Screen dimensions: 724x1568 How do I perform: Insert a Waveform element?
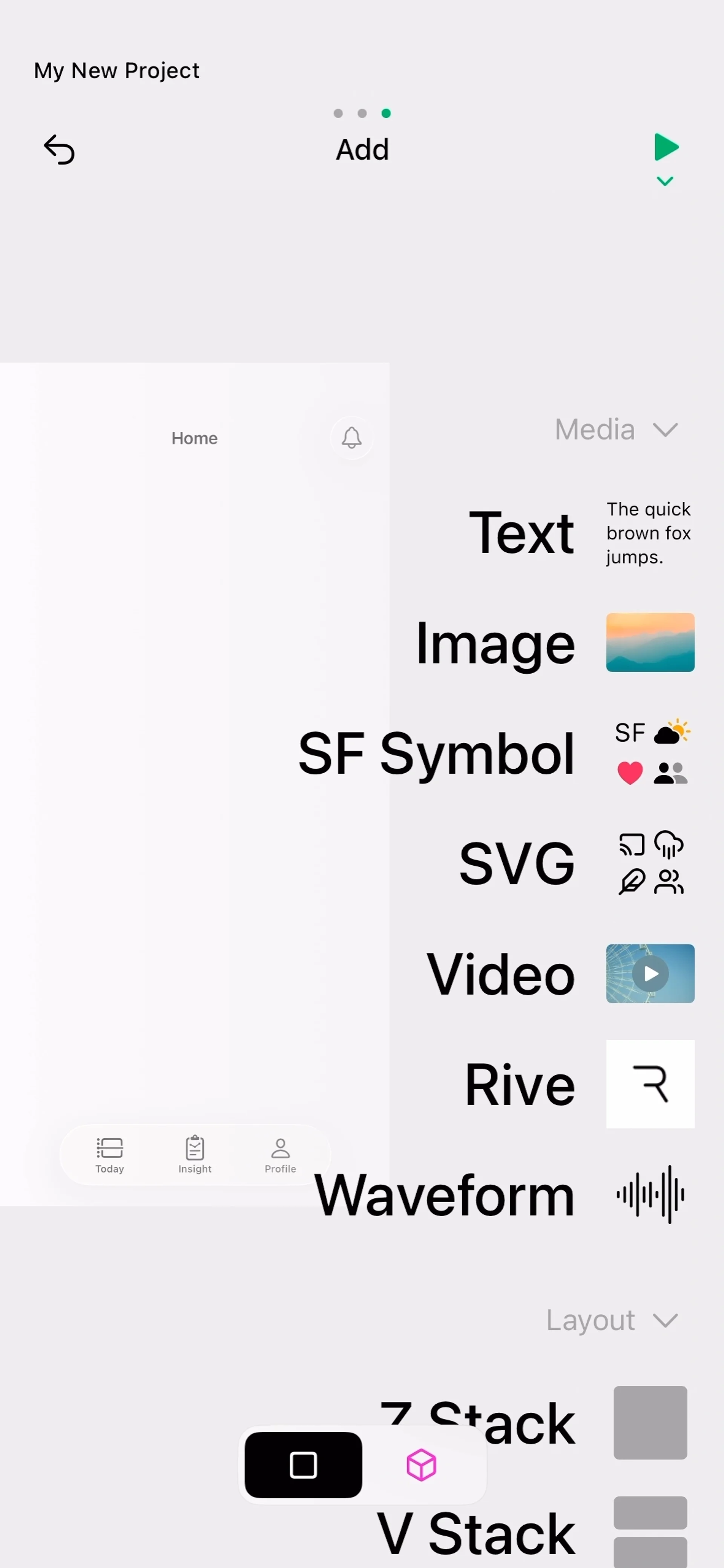[503, 1195]
